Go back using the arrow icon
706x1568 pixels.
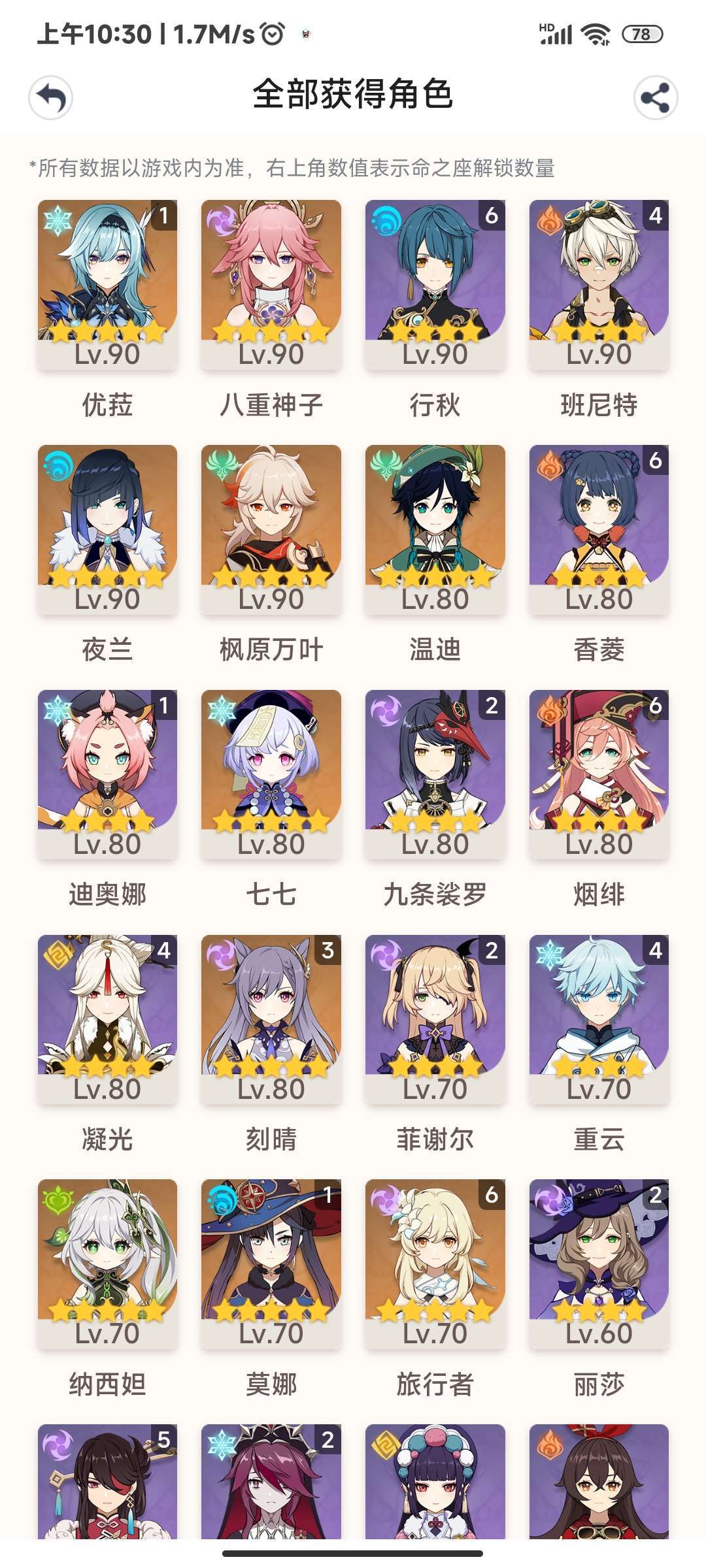[x=50, y=98]
